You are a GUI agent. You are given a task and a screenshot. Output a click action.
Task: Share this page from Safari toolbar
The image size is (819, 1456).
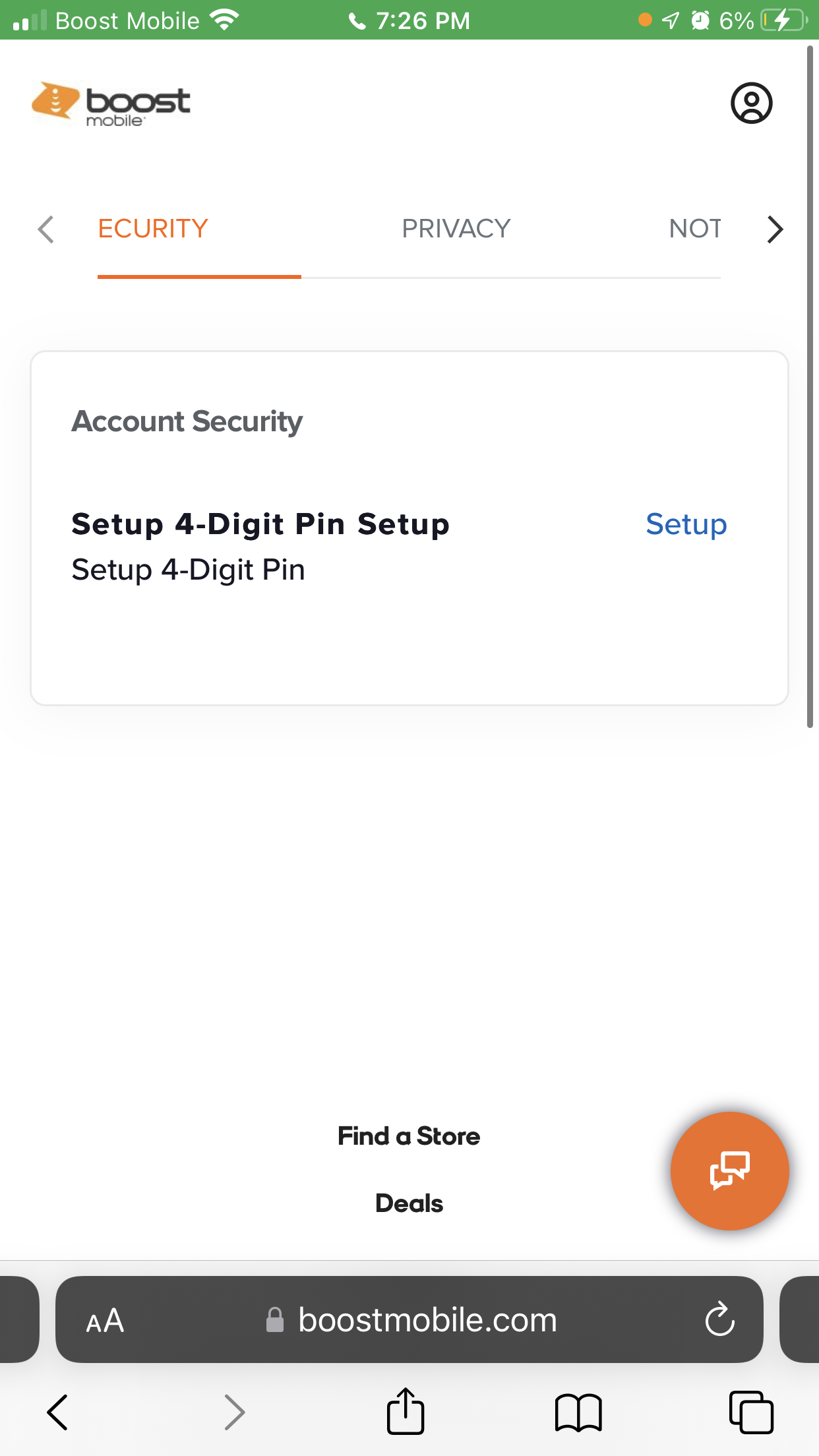click(x=405, y=1412)
